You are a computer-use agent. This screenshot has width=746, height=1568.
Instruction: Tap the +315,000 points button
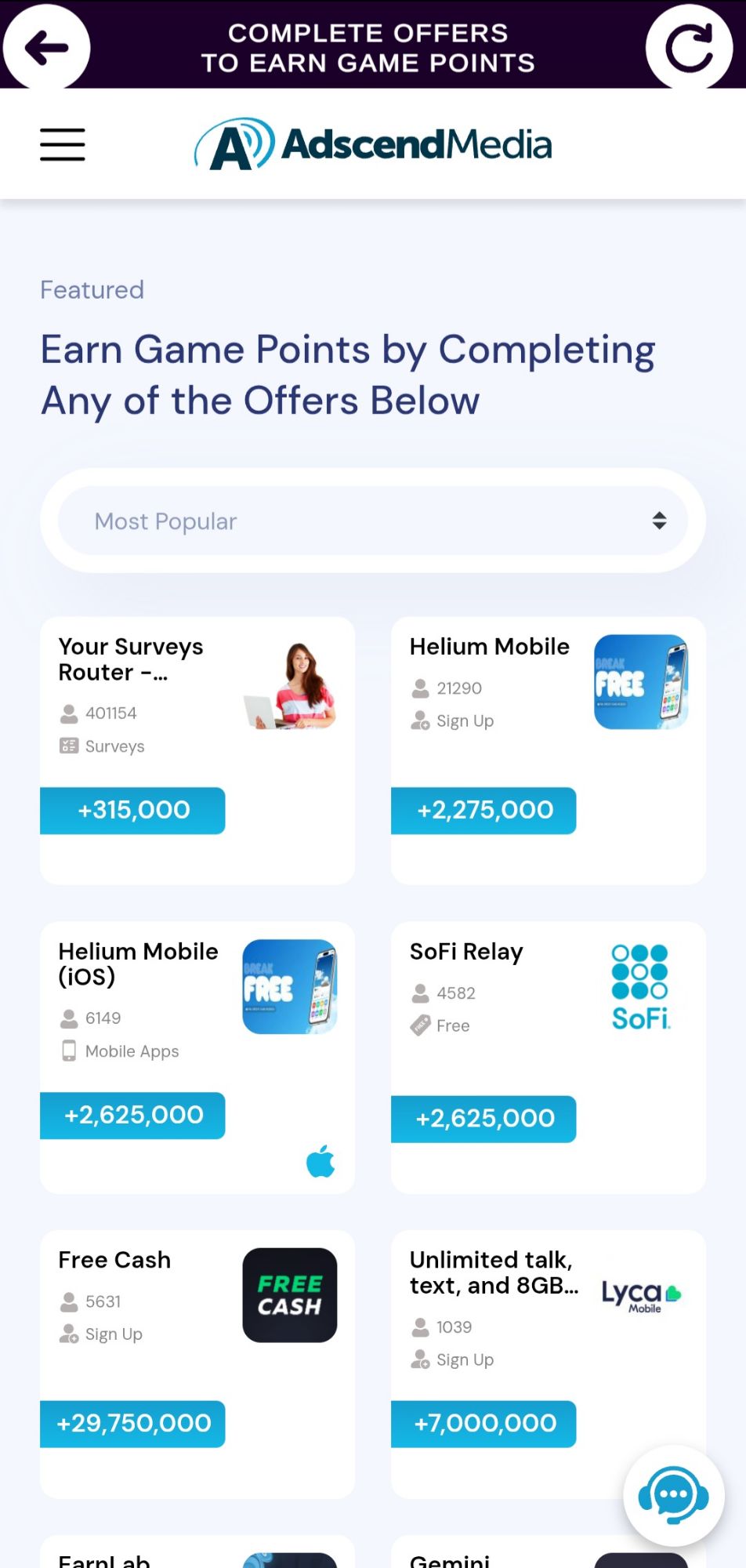coord(133,810)
